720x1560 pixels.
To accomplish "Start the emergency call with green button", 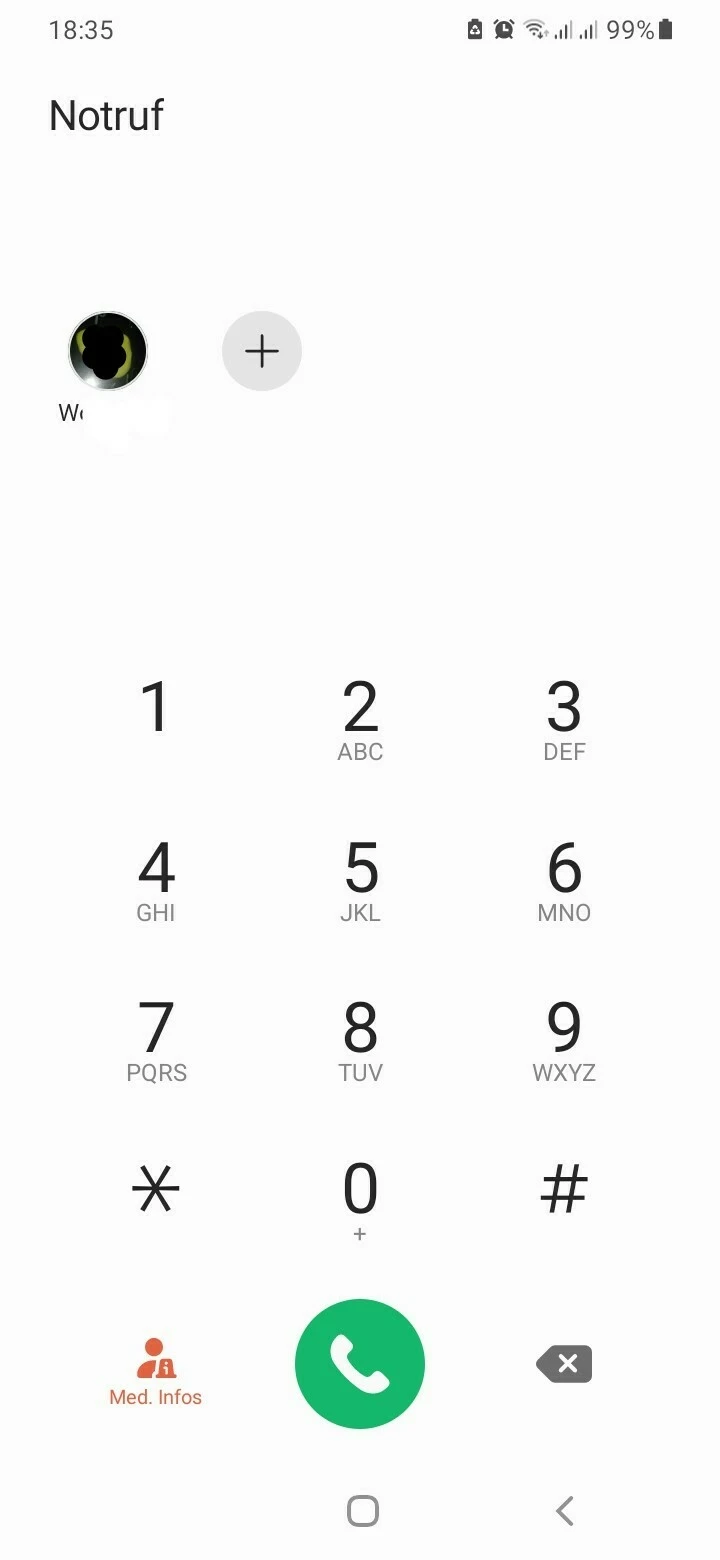I will (x=360, y=1364).
